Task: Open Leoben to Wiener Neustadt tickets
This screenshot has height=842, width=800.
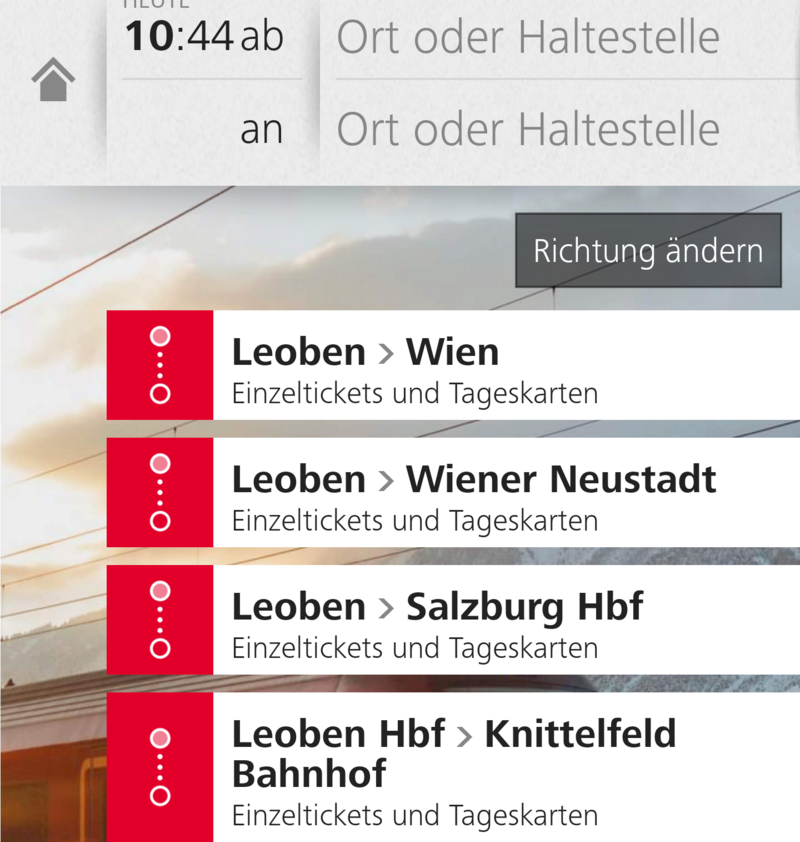Action: 453,493
